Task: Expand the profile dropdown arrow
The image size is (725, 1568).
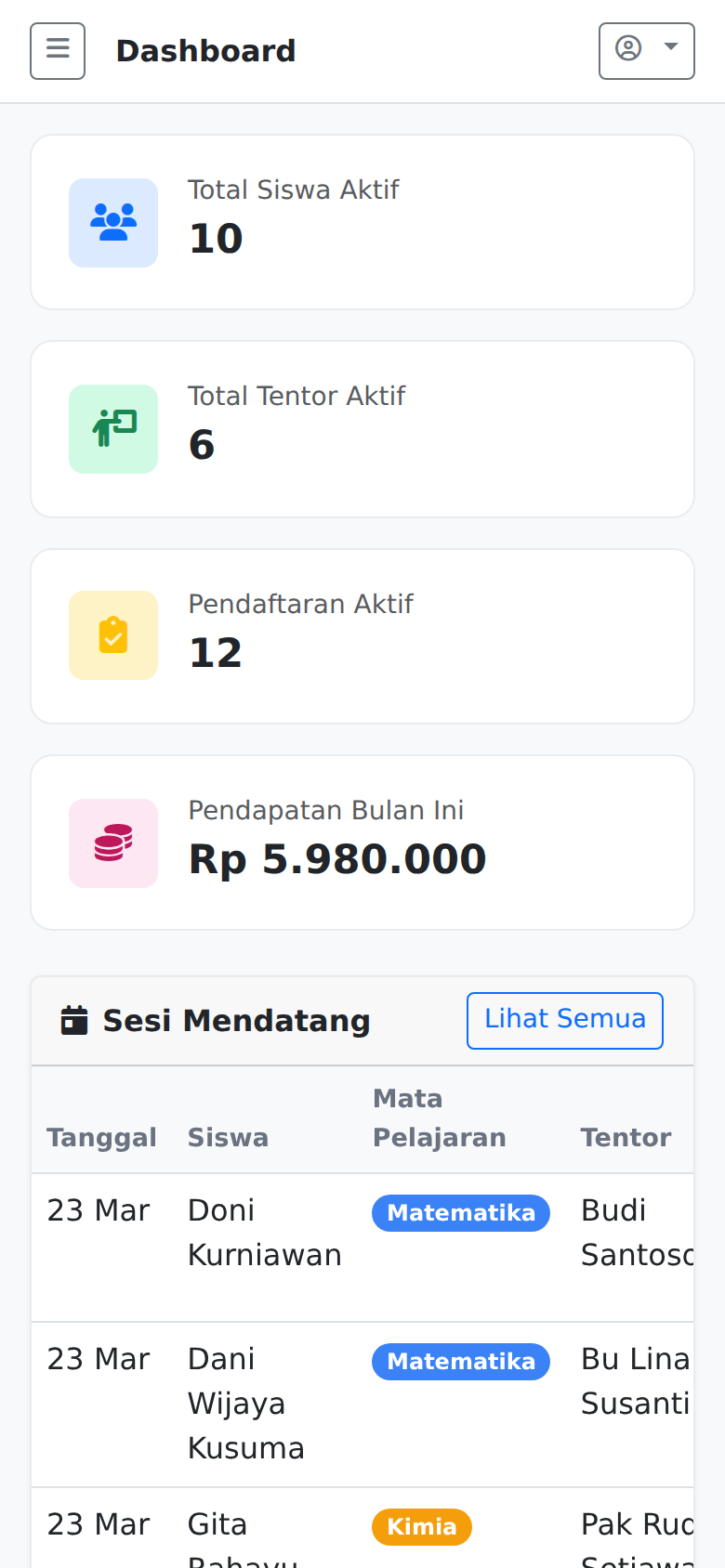Action: (x=671, y=51)
